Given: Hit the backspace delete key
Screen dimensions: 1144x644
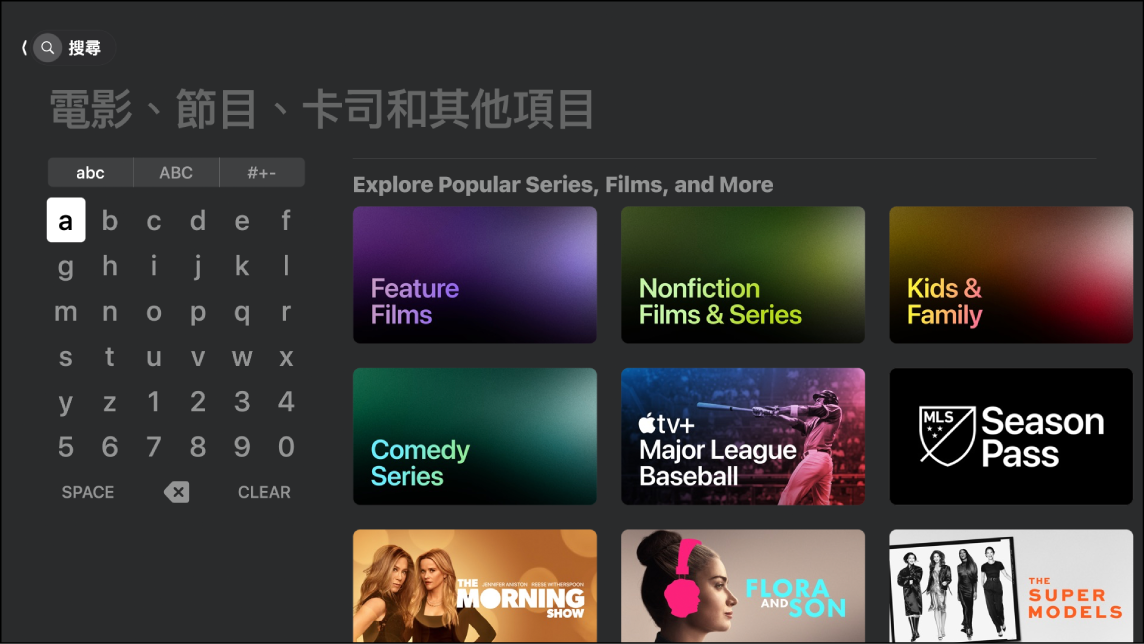Looking at the screenshot, I should coord(176,492).
